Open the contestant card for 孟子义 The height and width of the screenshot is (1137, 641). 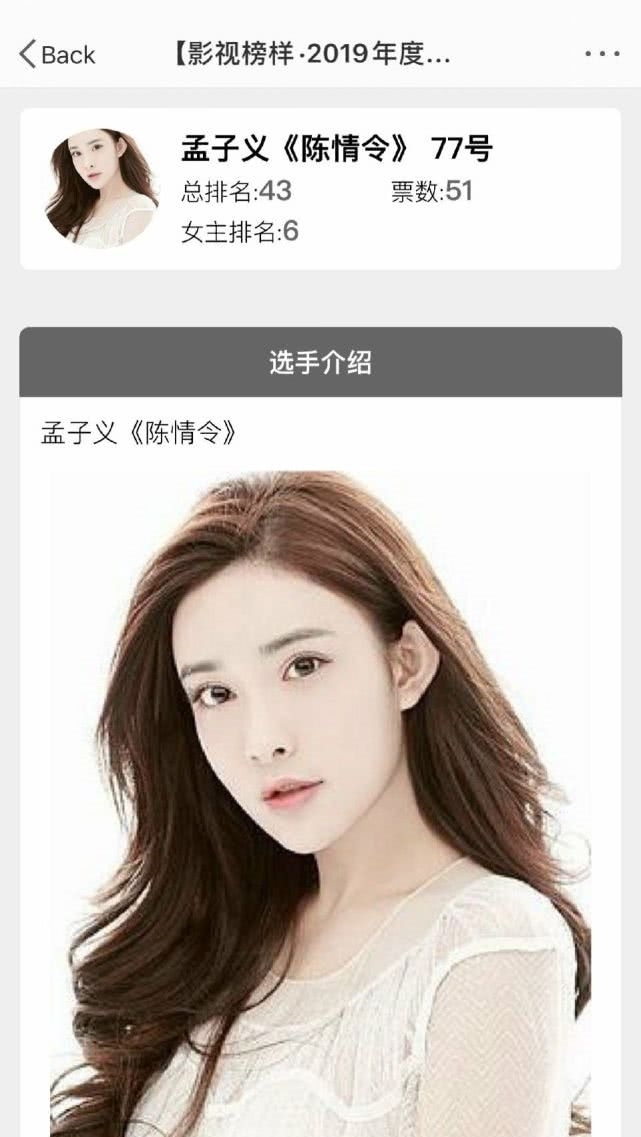tap(320, 189)
